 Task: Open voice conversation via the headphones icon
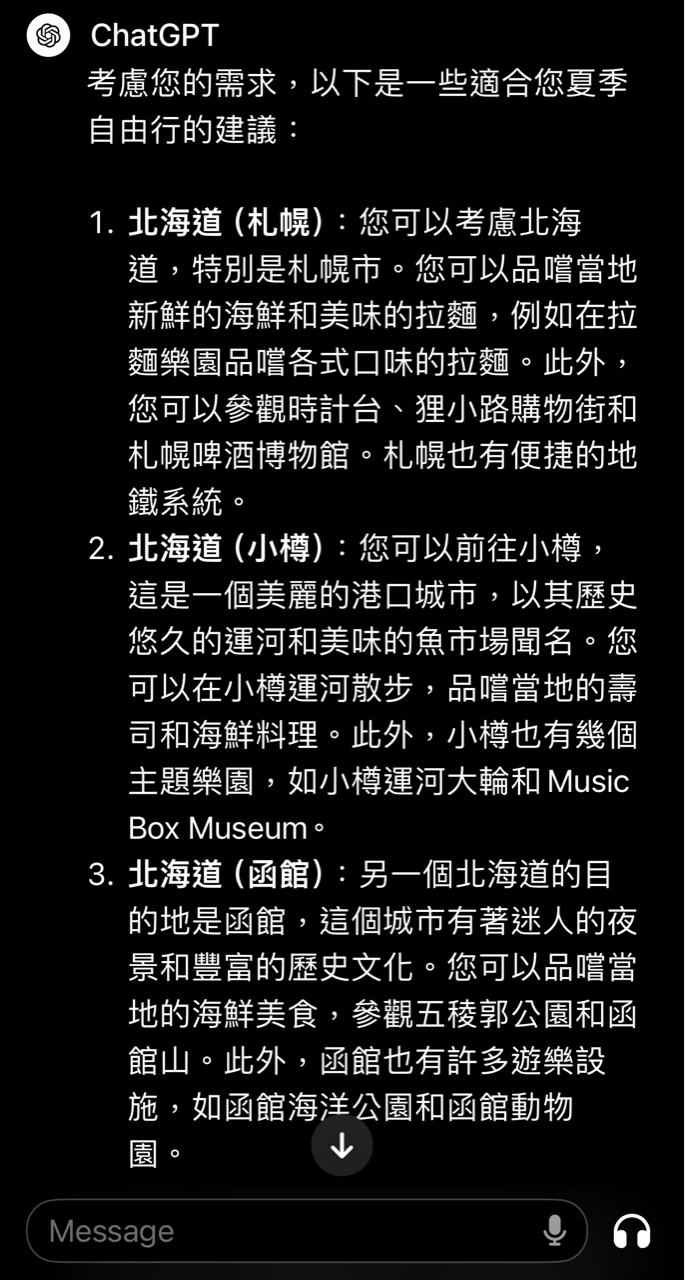pos(632,1231)
